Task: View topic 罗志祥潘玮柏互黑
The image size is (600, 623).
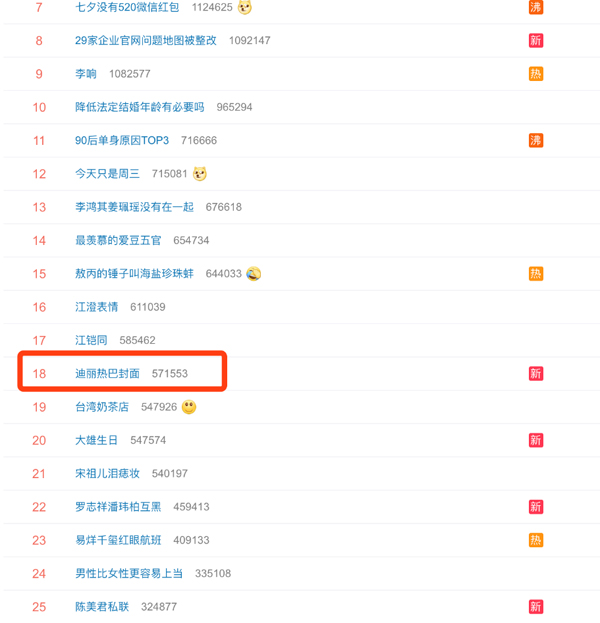Action: (x=118, y=507)
